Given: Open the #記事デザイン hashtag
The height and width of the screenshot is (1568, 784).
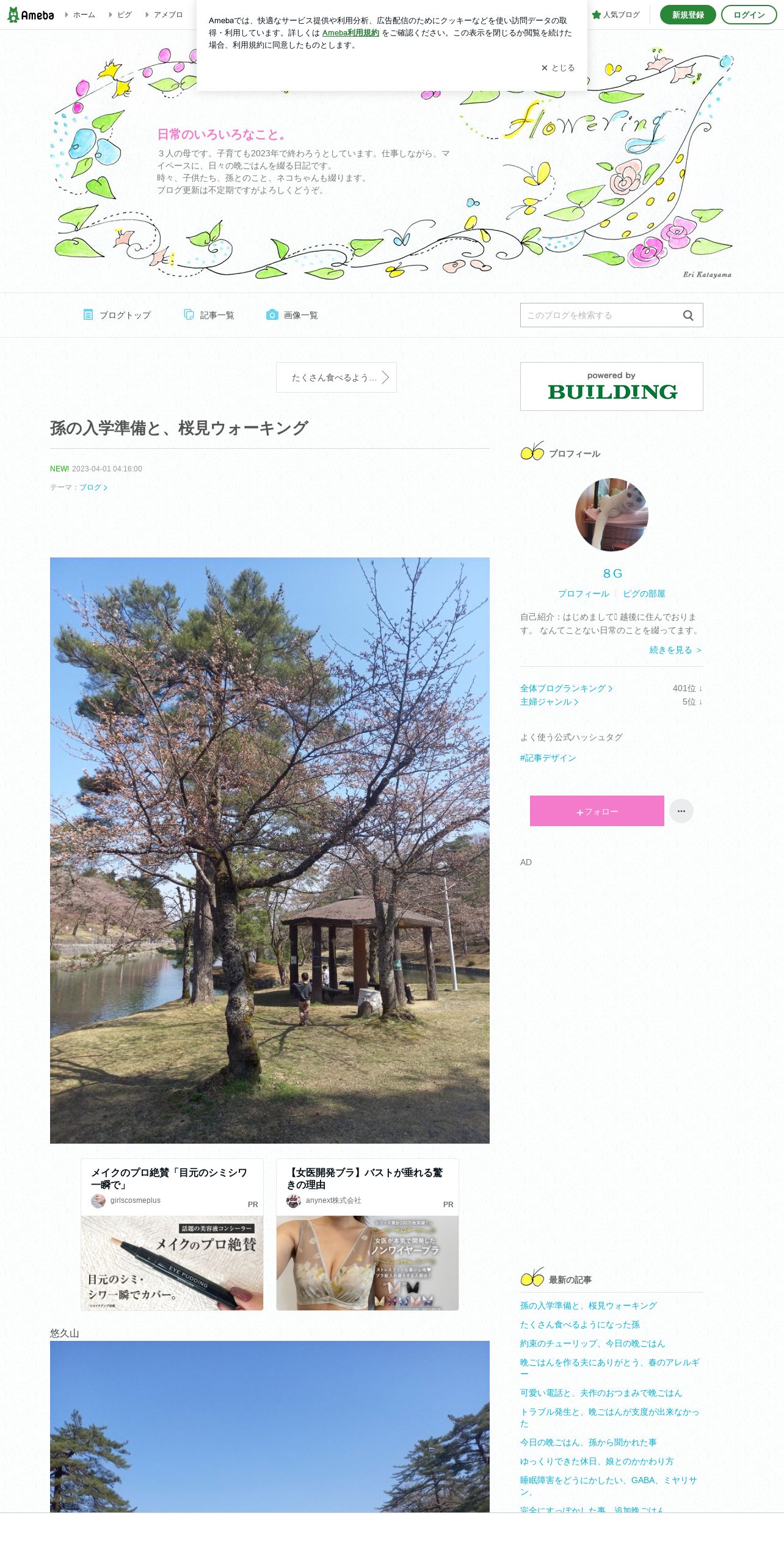Looking at the screenshot, I should pyautogui.click(x=548, y=758).
